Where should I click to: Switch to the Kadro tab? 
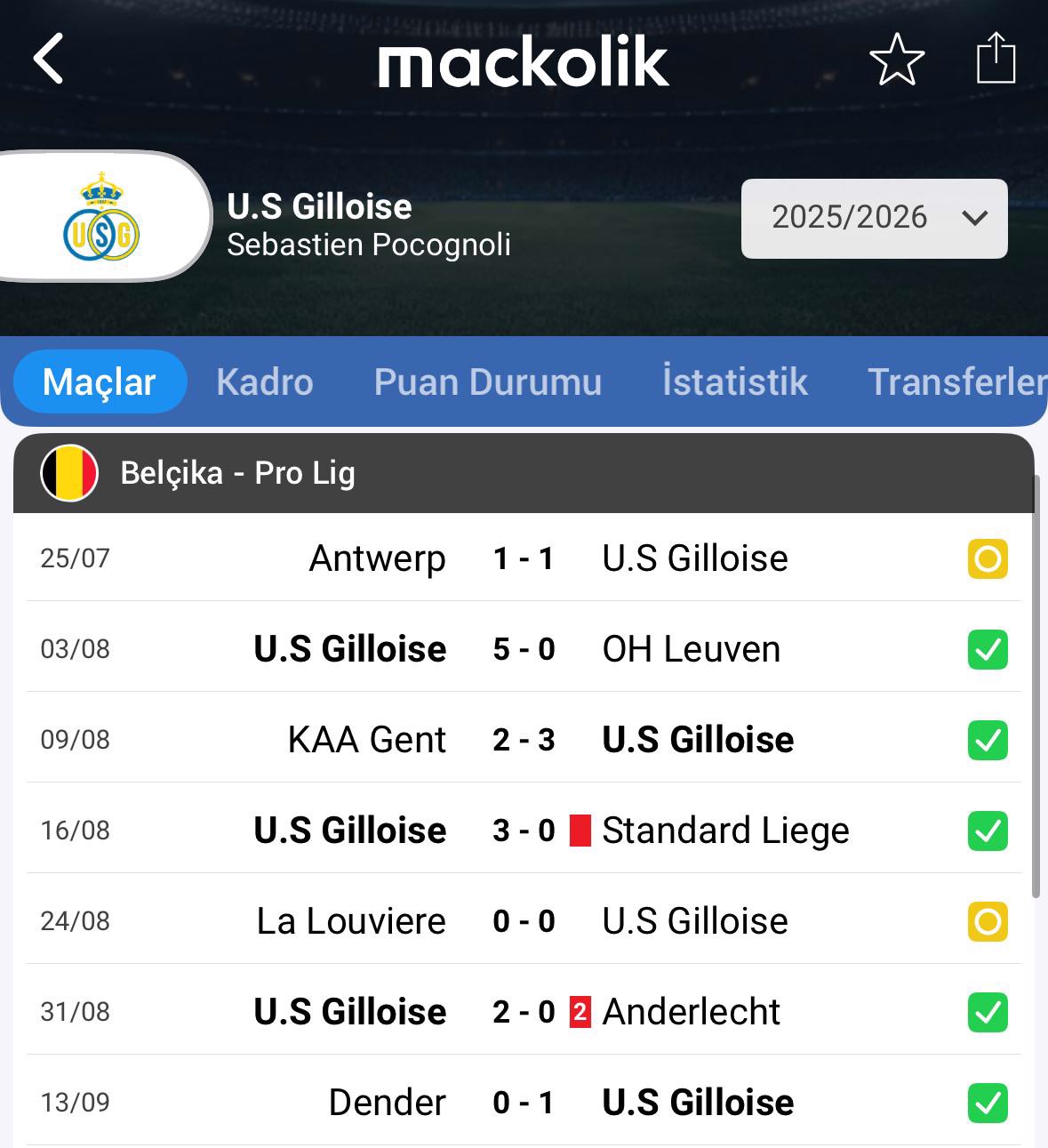(x=264, y=382)
